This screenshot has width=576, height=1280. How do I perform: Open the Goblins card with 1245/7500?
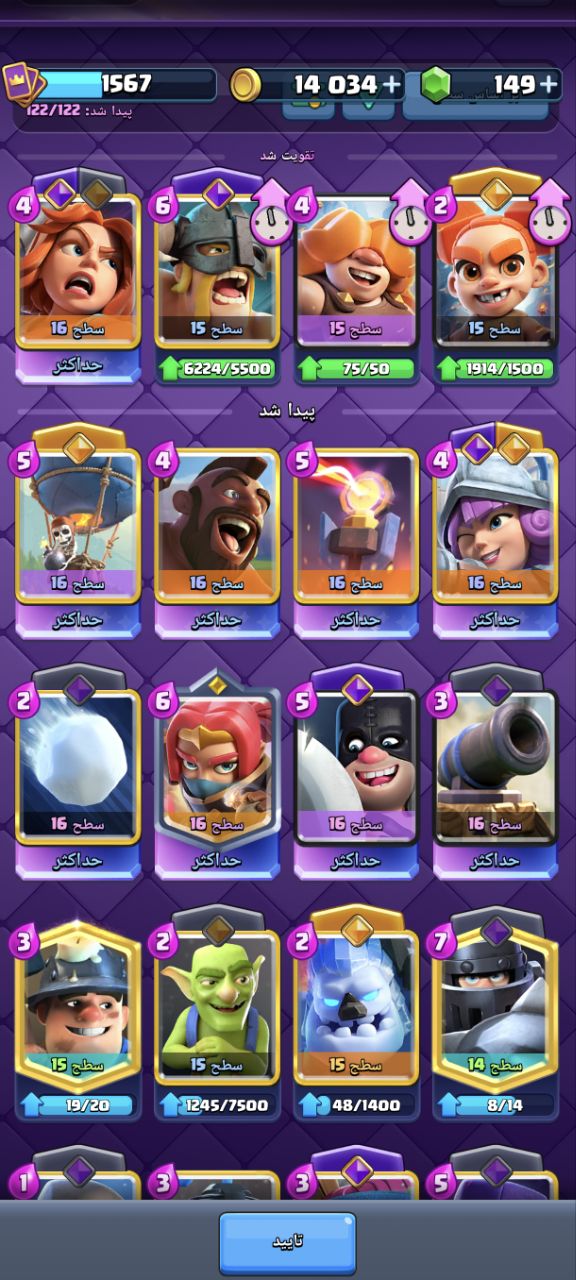[x=217, y=1014]
